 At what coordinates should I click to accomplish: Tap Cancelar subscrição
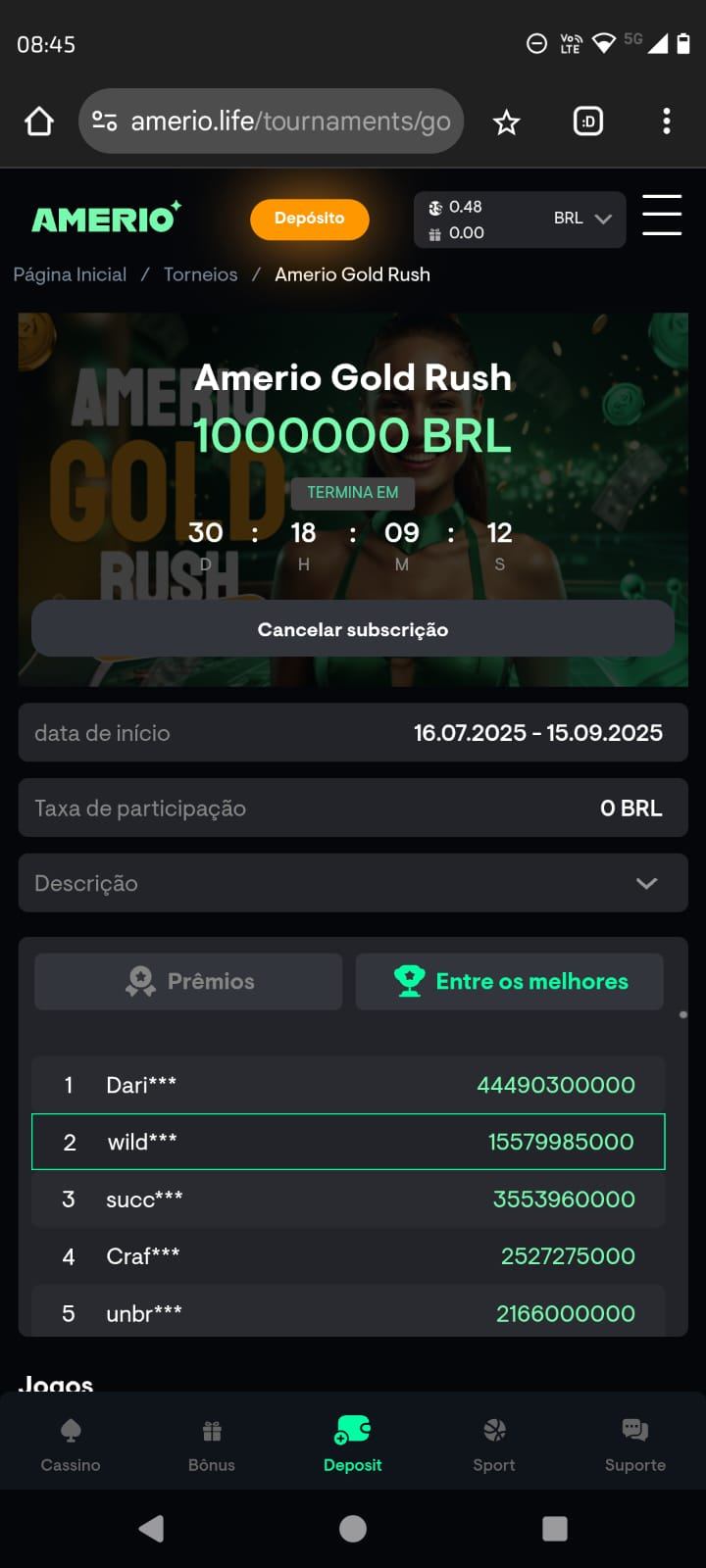pyautogui.click(x=353, y=629)
